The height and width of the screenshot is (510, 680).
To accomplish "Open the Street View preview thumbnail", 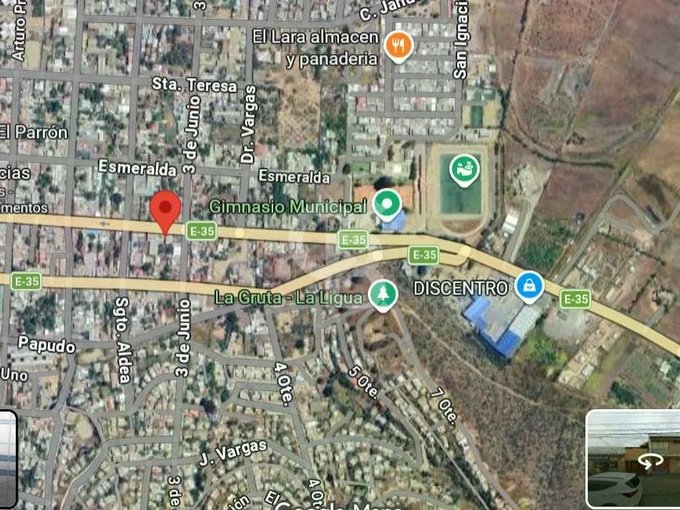I will coord(633,459).
